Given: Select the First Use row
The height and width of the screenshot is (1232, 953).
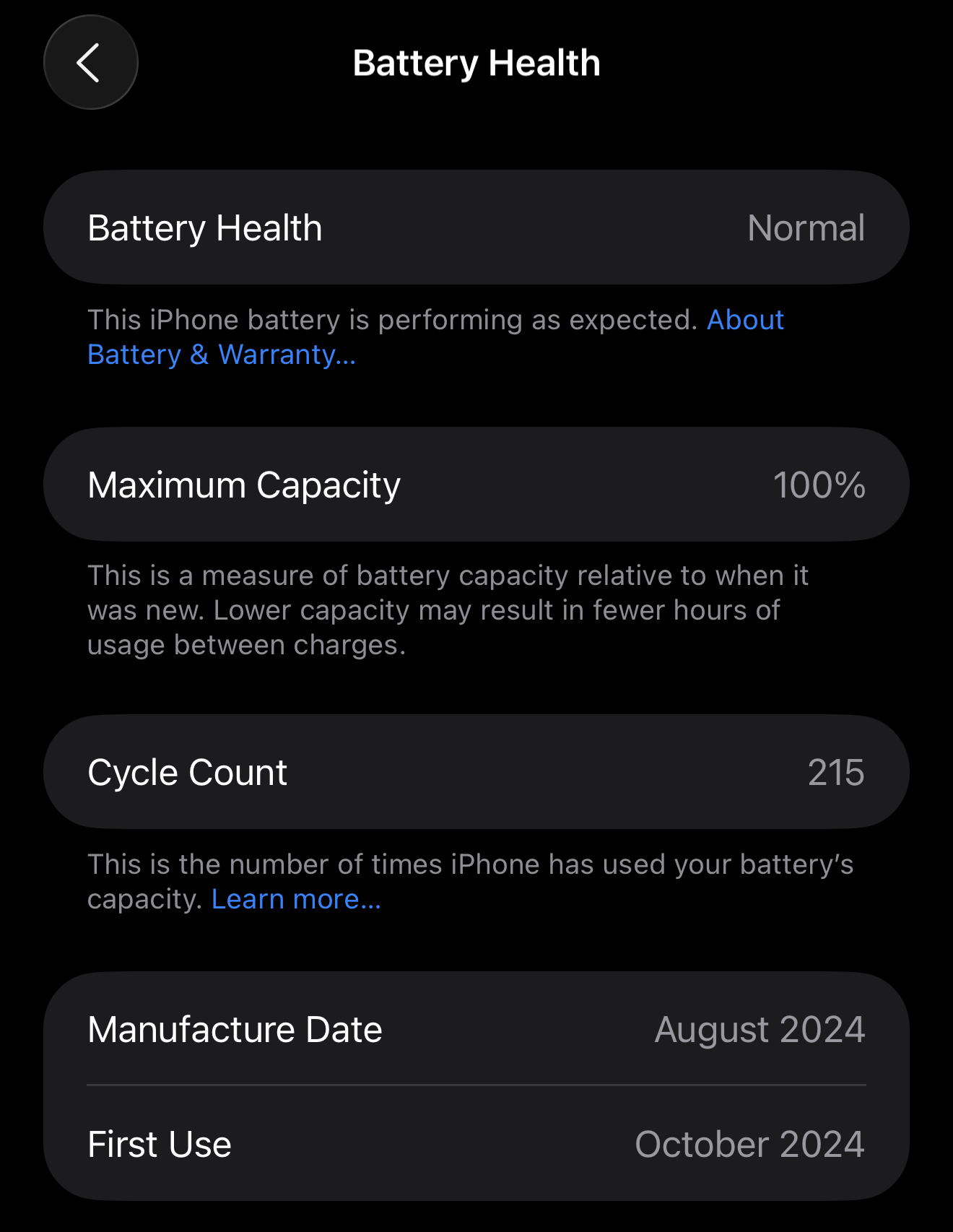Looking at the screenshot, I should 476,1143.
